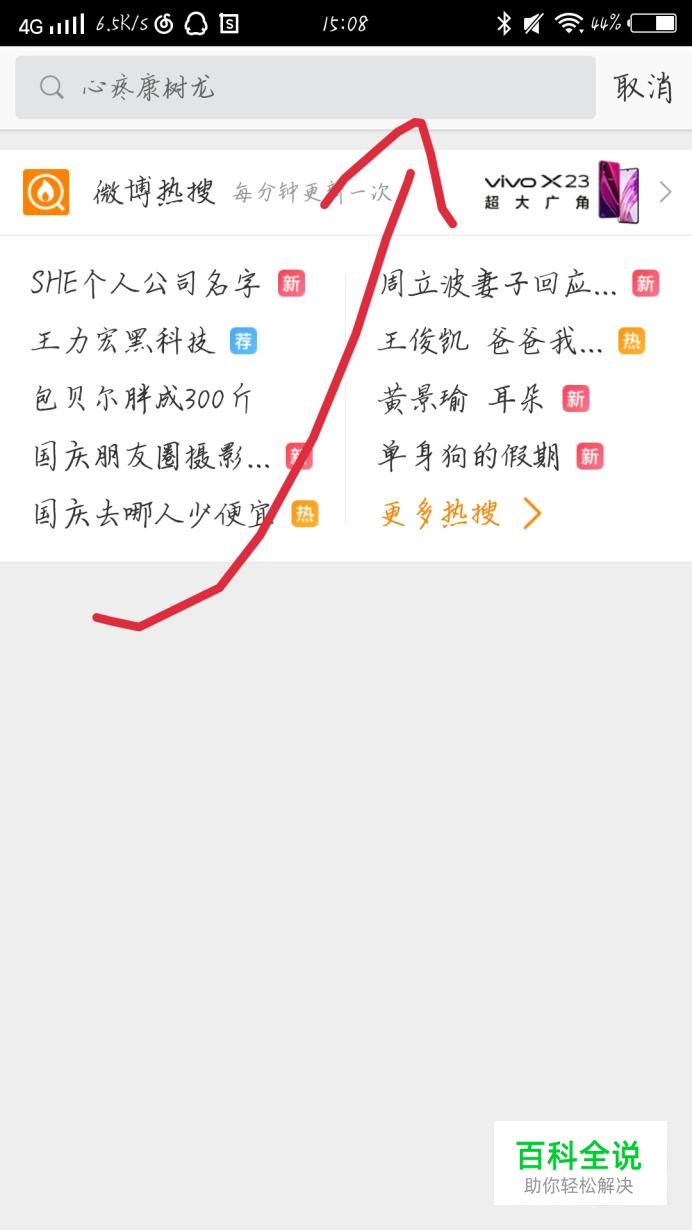Viewport: 692px width, 1230px height.
Task: Open hot search 王力宏黑科技
Action: coord(122,342)
